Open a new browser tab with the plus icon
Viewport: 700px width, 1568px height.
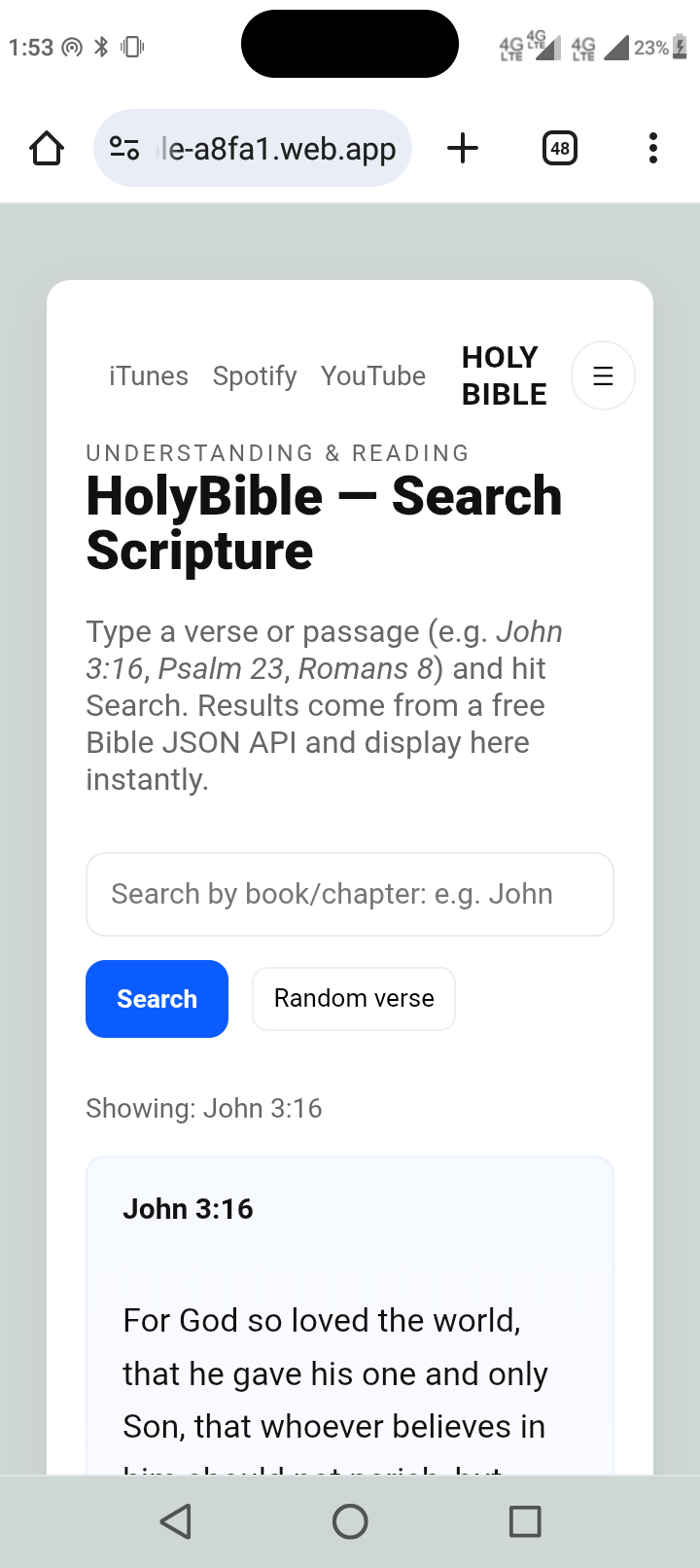(x=462, y=148)
